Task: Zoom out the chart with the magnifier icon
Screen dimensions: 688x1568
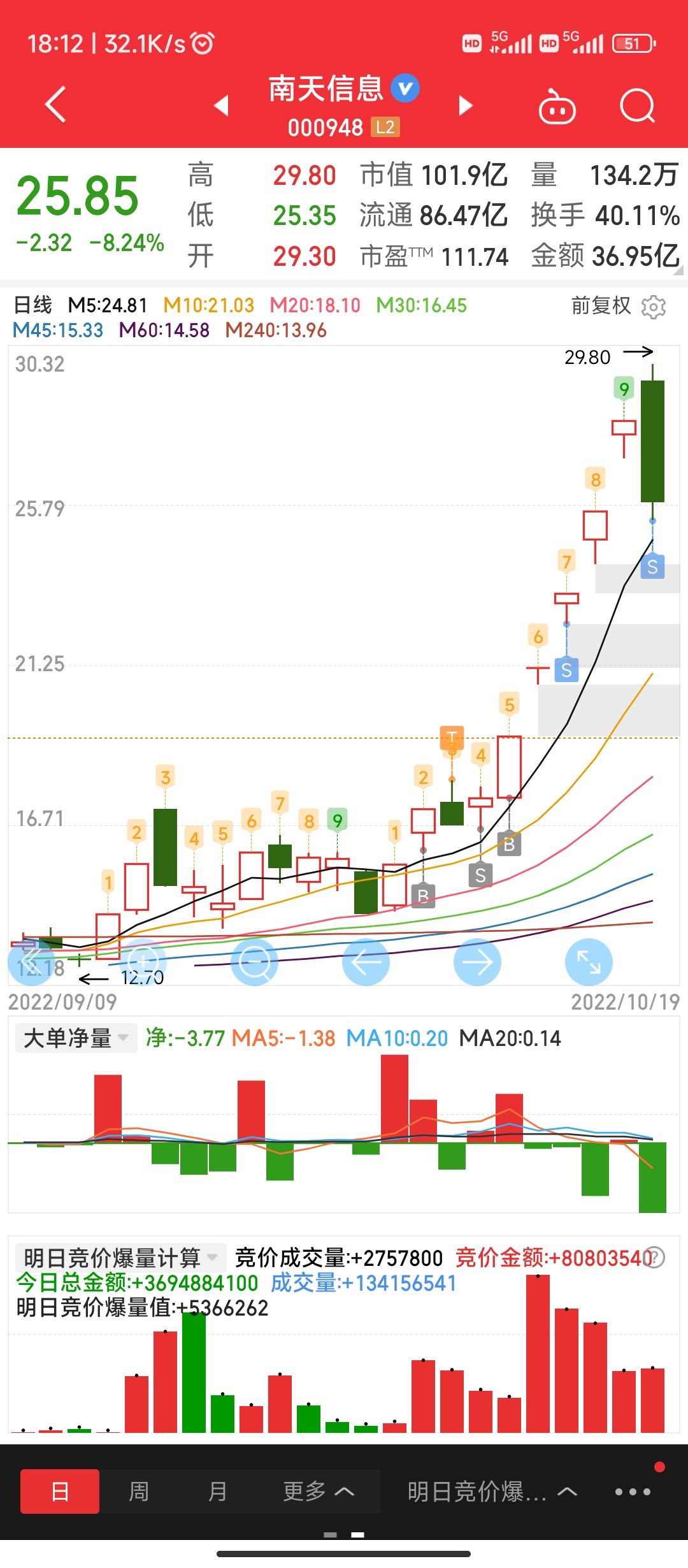Action: point(255,962)
